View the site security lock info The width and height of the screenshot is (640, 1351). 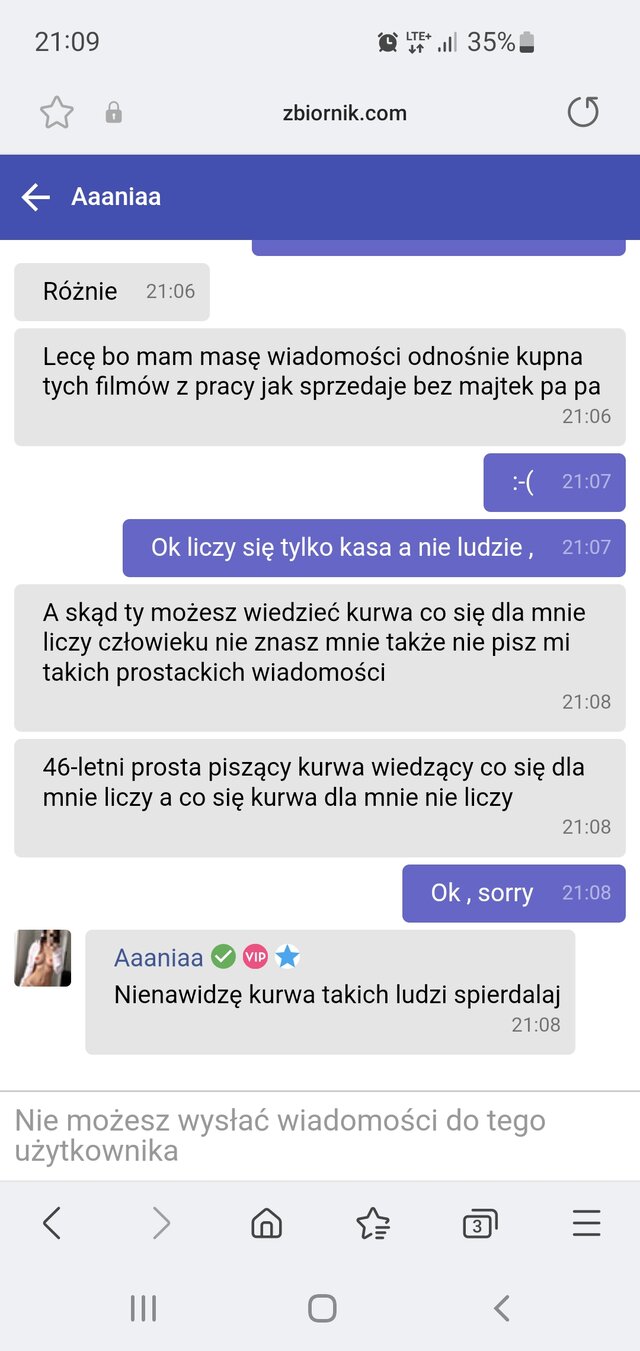pyautogui.click(x=114, y=113)
